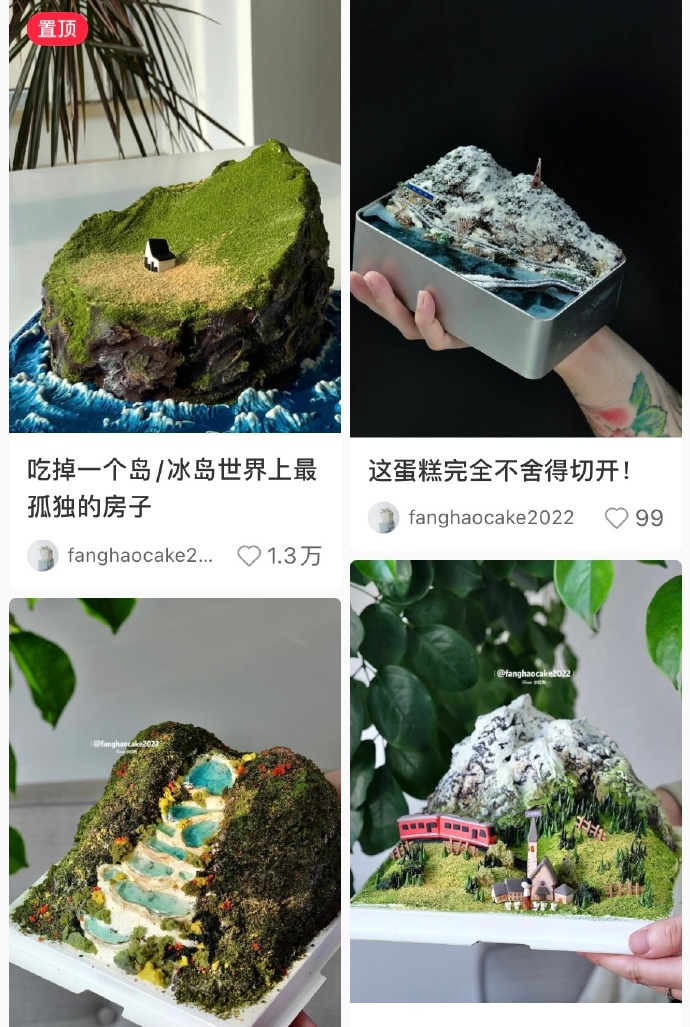Viewport: 690px width, 1027px height.
Task: Like the post with 99 likes
Action: 617,518
